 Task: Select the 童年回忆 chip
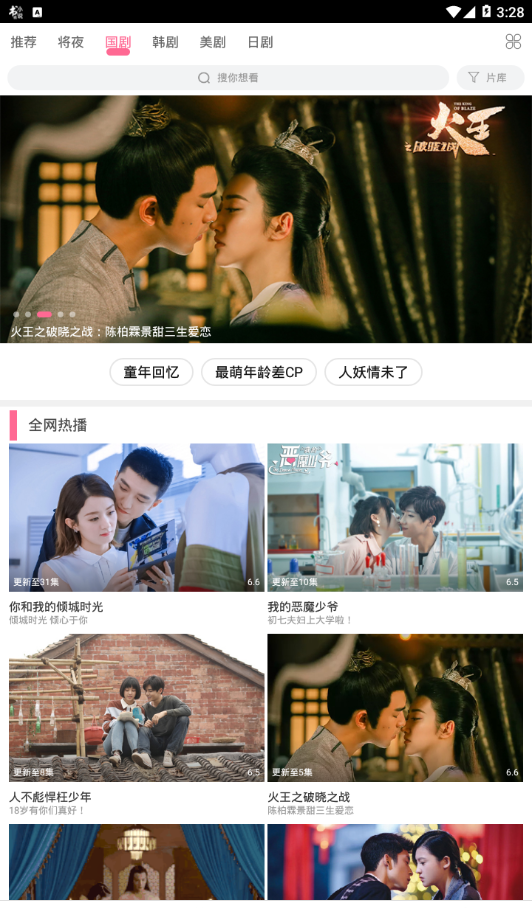pyautogui.click(x=151, y=372)
